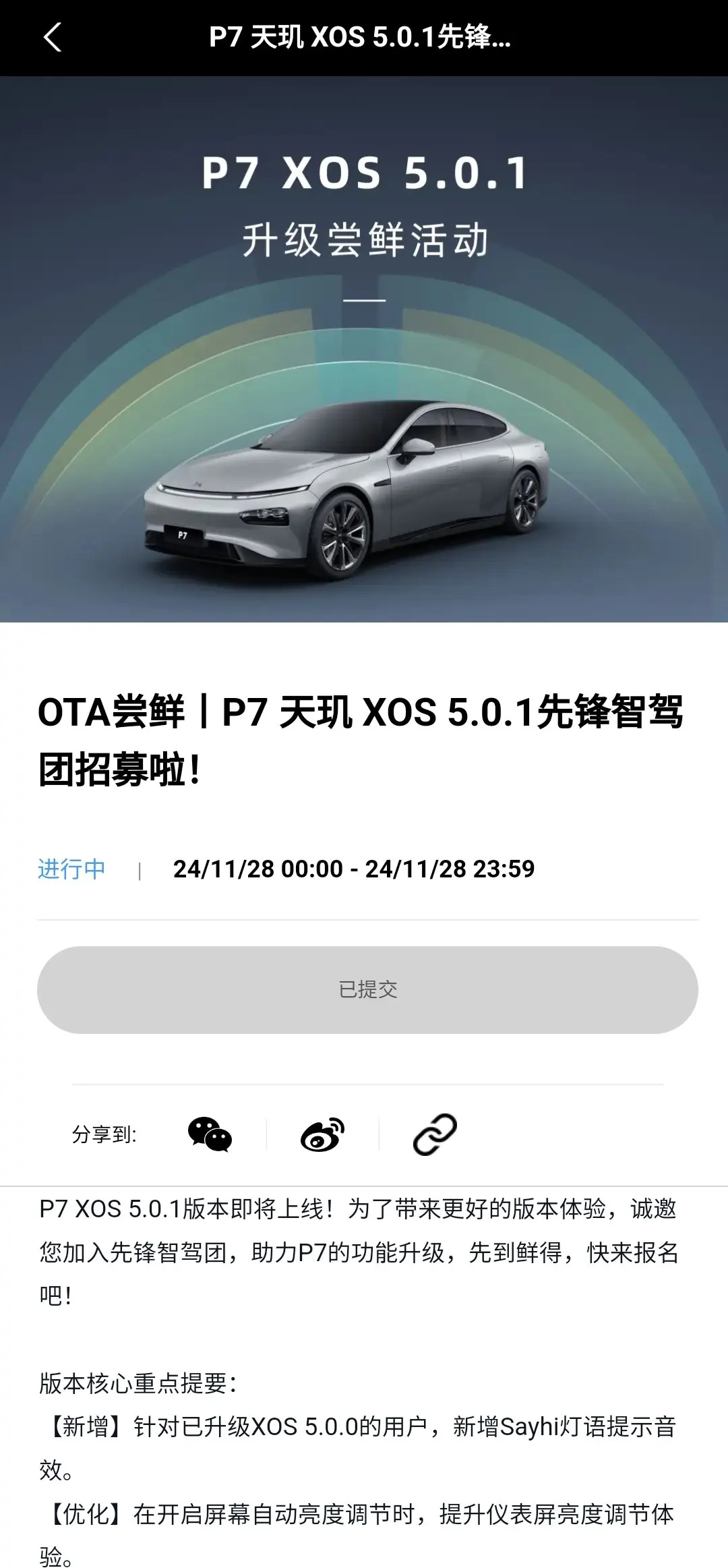Viewport: 728px width, 1568px height.
Task: Share this event to WeChat
Action: pyautogui.click(x=210, y=1134)
